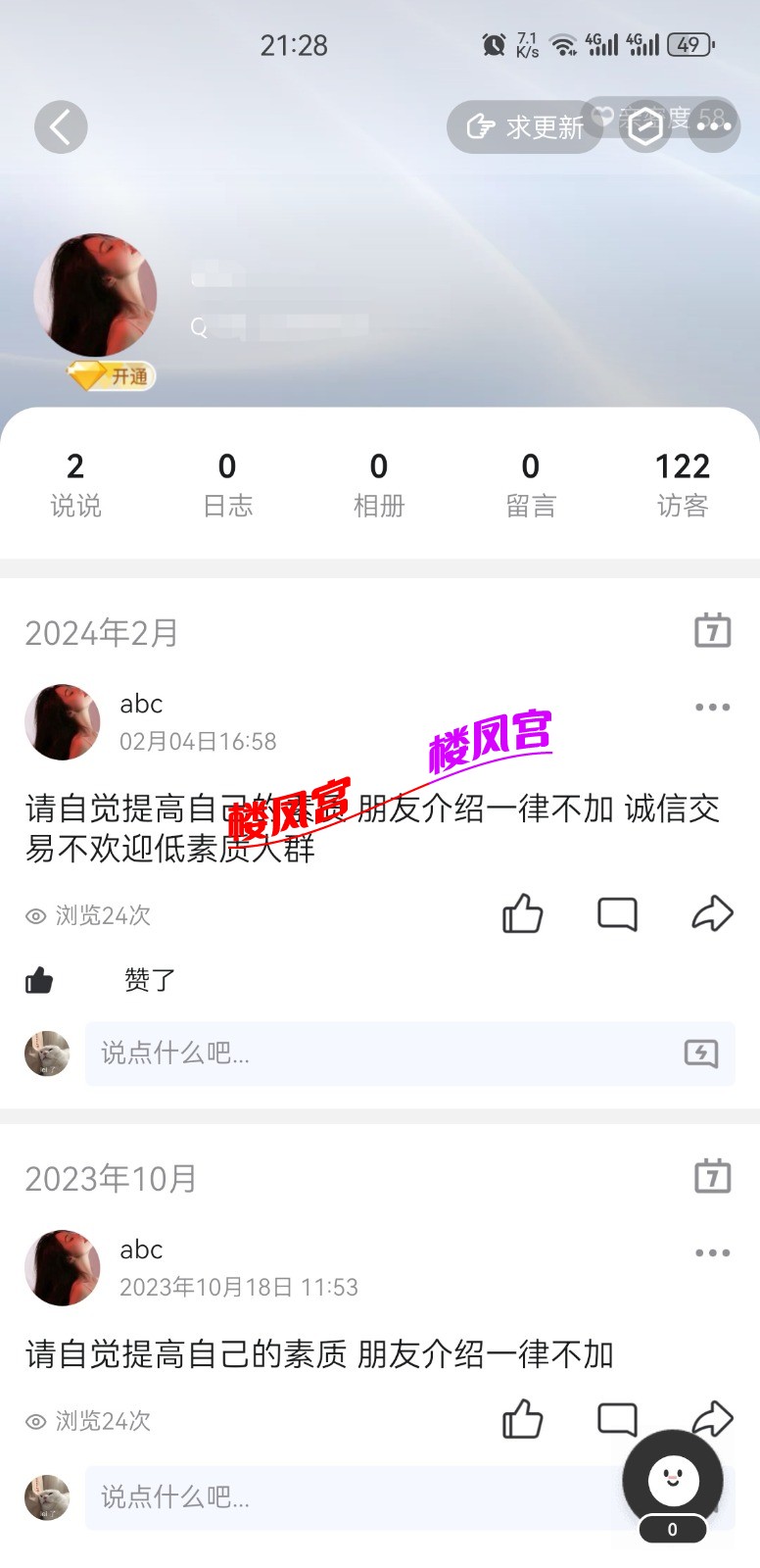760x1568 pixels.
Task: Tap the 求更新 button
Action: pyautogui.click(x=525, y=126)
